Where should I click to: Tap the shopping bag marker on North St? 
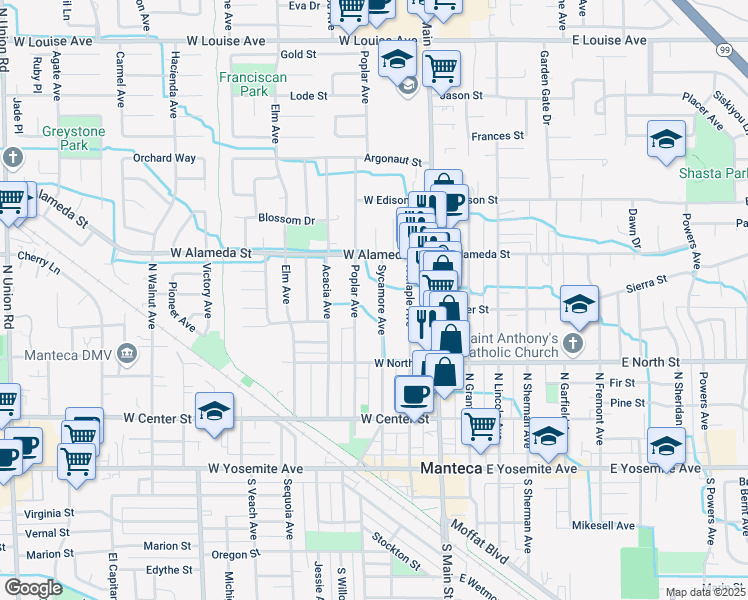pos(443,371)
